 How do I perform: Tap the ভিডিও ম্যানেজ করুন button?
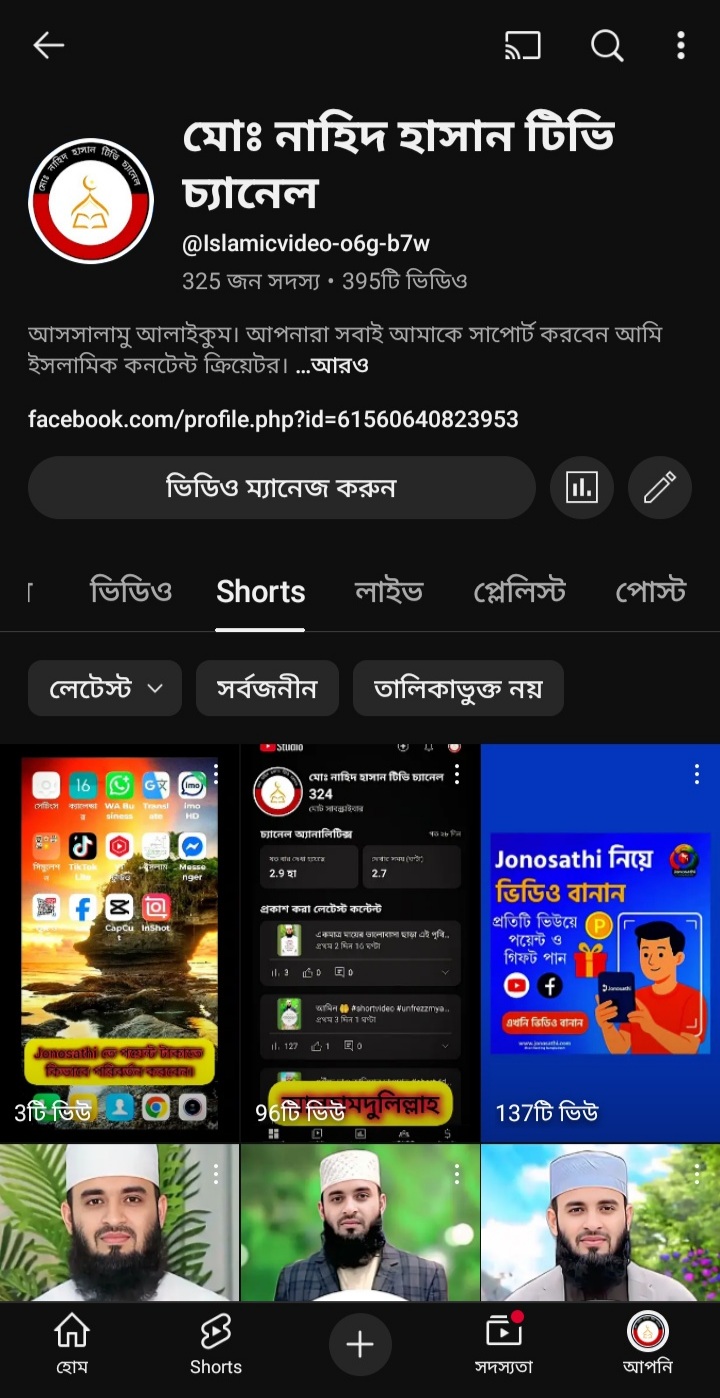[x=281, y=488]
